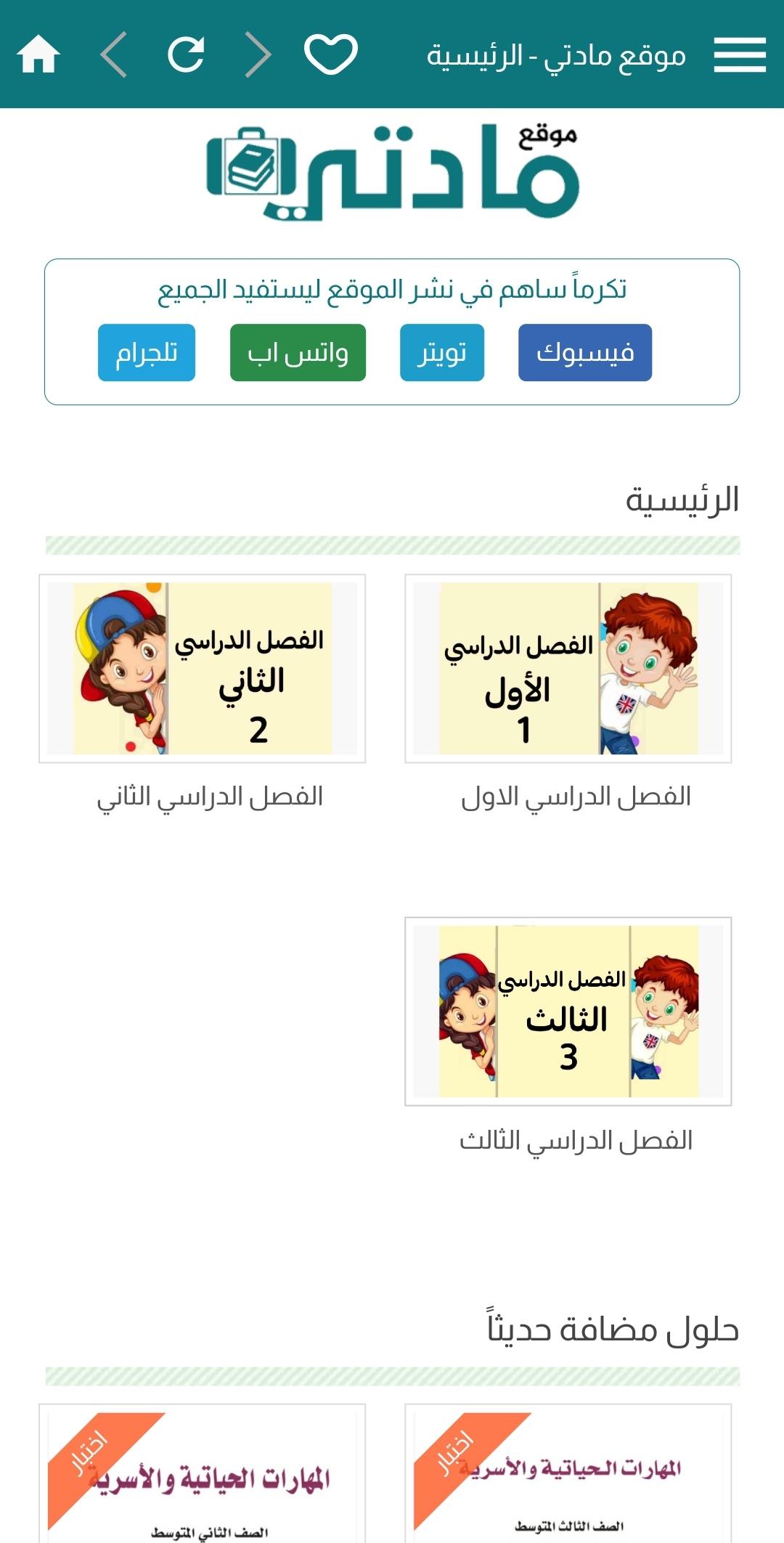Share the site on تويتر
Viewport: 784px width, 1543px height.
point(441,353)
